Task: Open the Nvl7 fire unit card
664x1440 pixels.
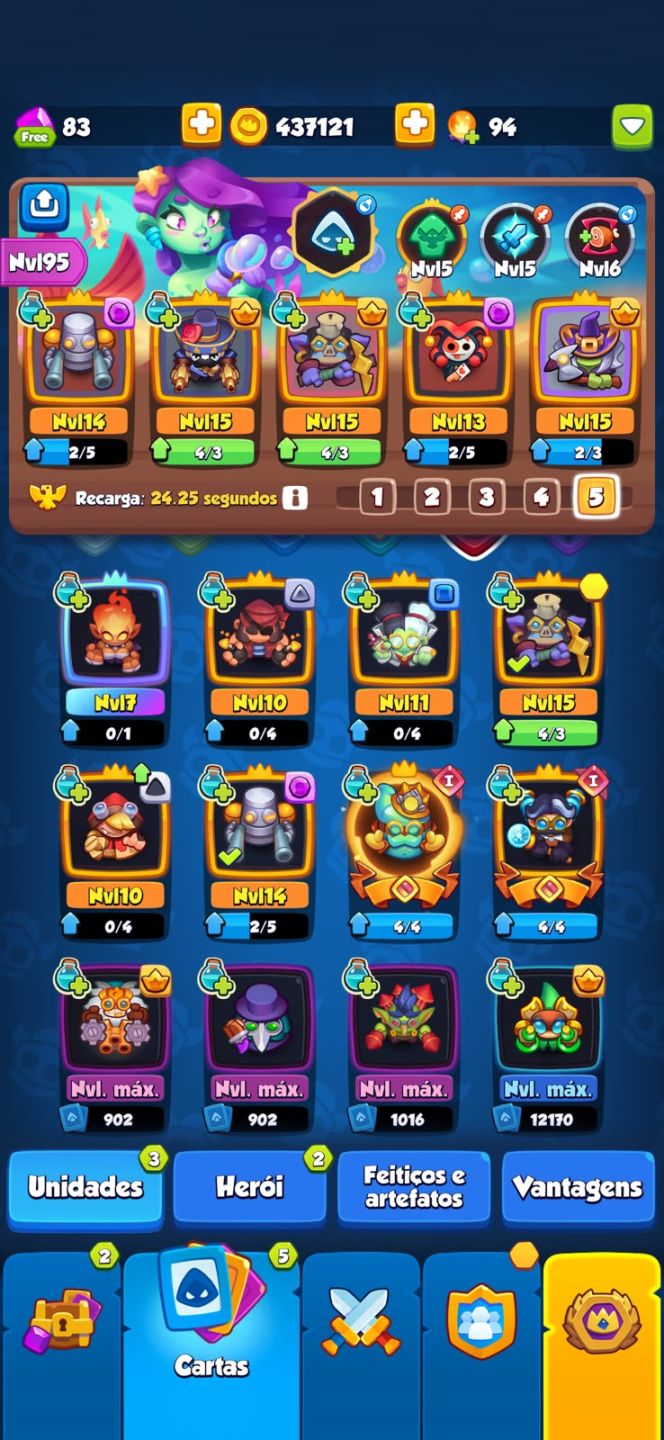Action: (x=115, y=661)
